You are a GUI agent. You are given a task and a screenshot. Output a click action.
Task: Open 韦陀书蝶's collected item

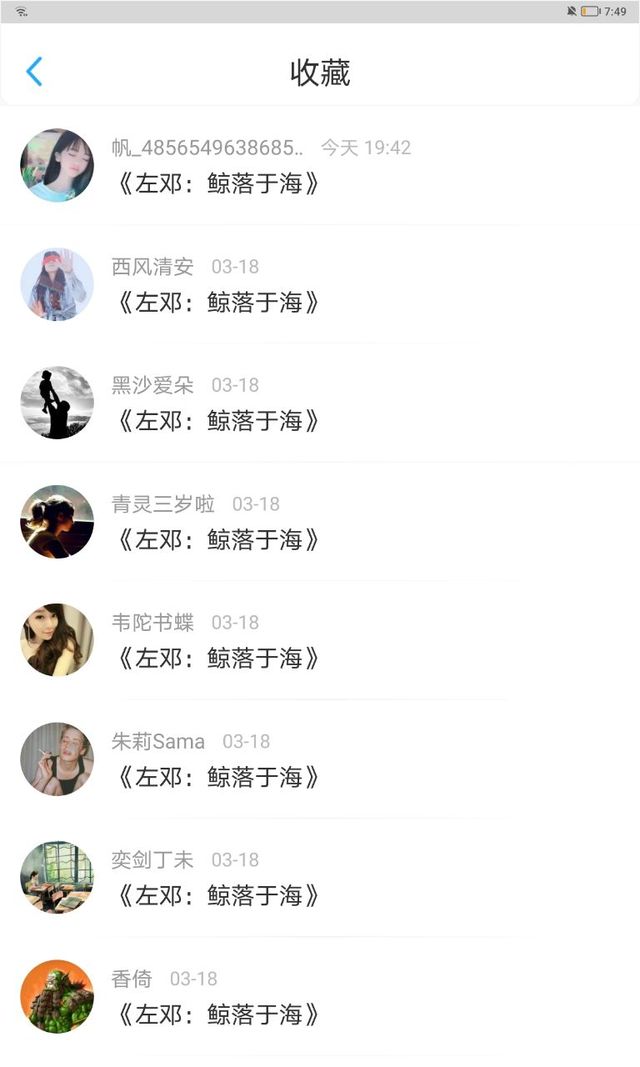pyautogui.click(x=218, y=658)
